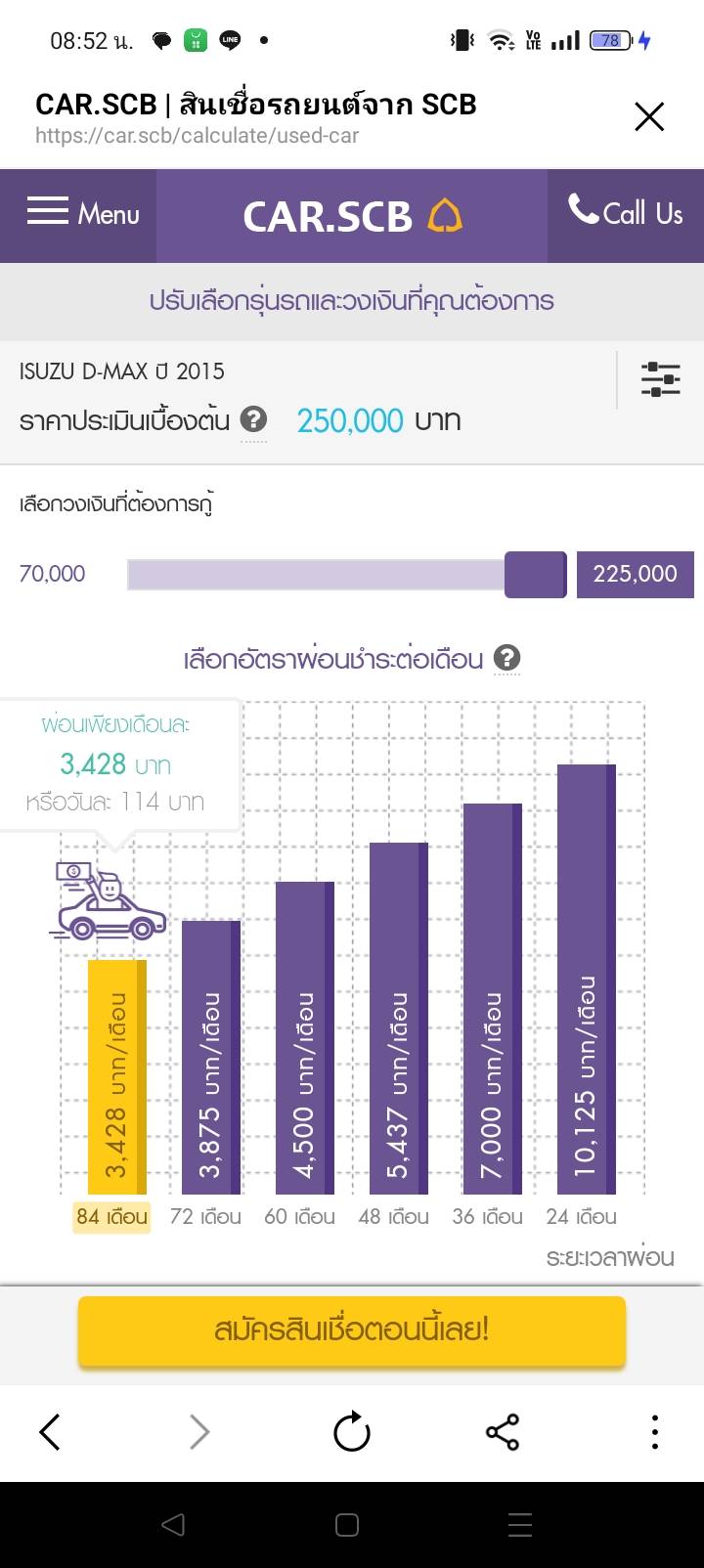This screenshot has width=704, height=1568.
Task: Show help for monthly installment rate
Action: pyautogui.click(x=506, y=658)
